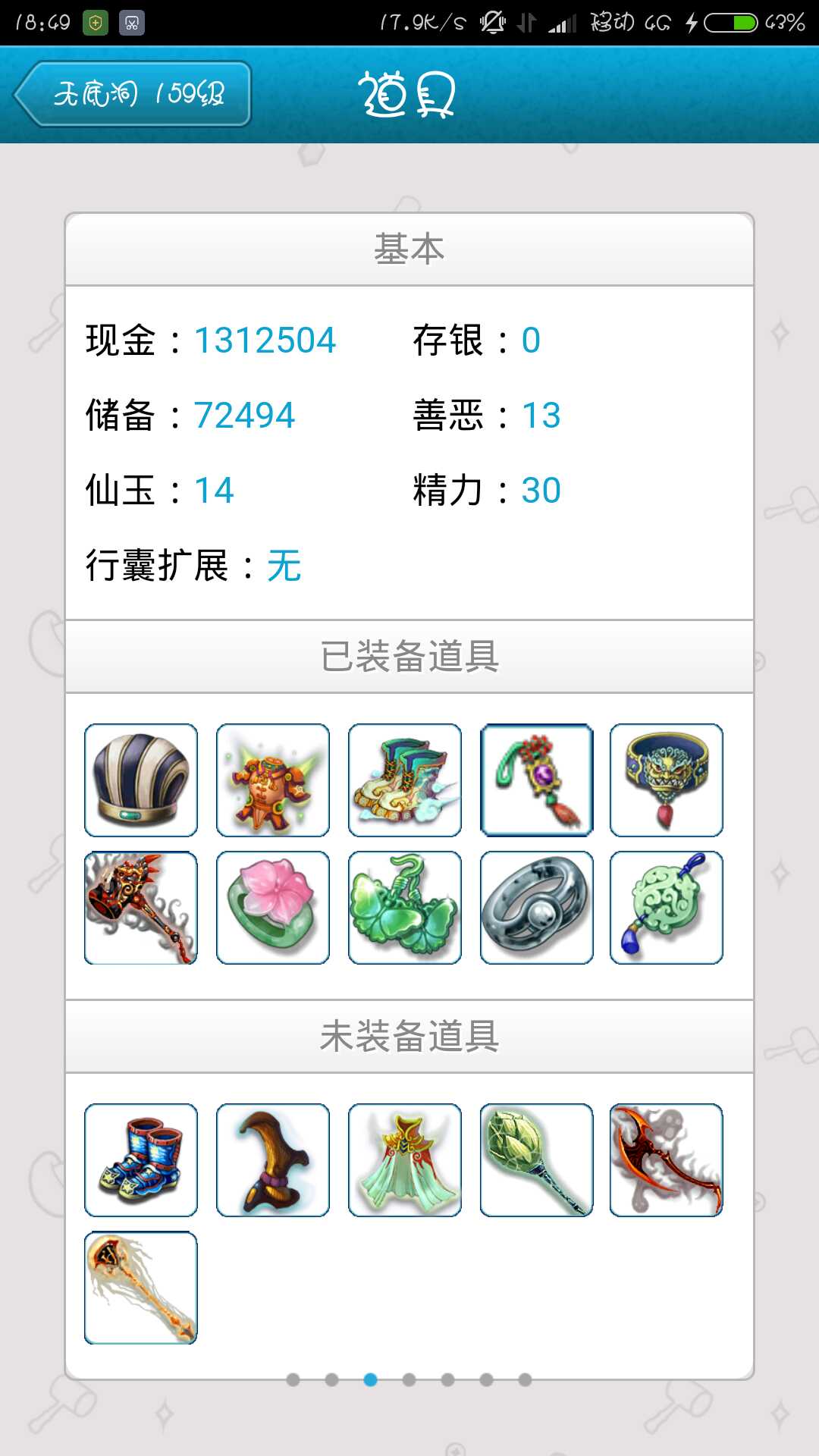Open the equipped beast-face ring item
The image size is (819, 1456).
pyautogui.click(x=667, y=780)
